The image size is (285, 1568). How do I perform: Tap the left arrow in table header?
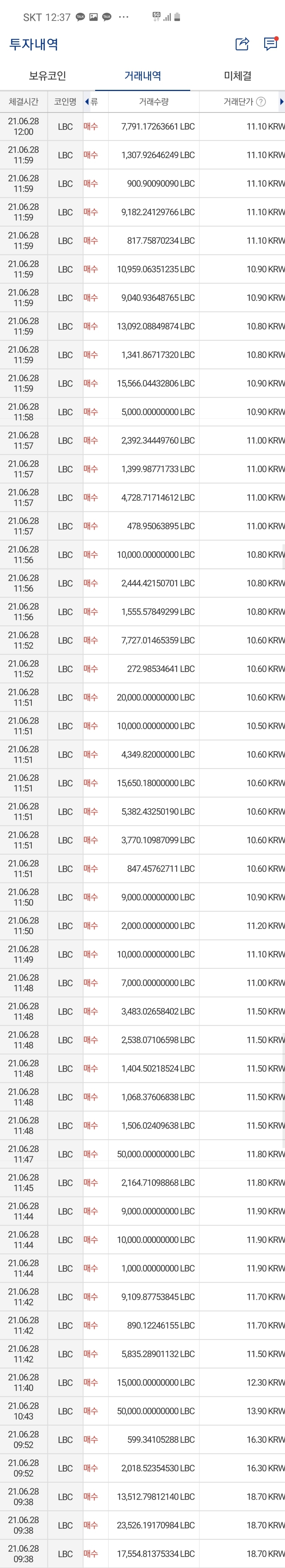pyautogui.click(x=87, y=102)
